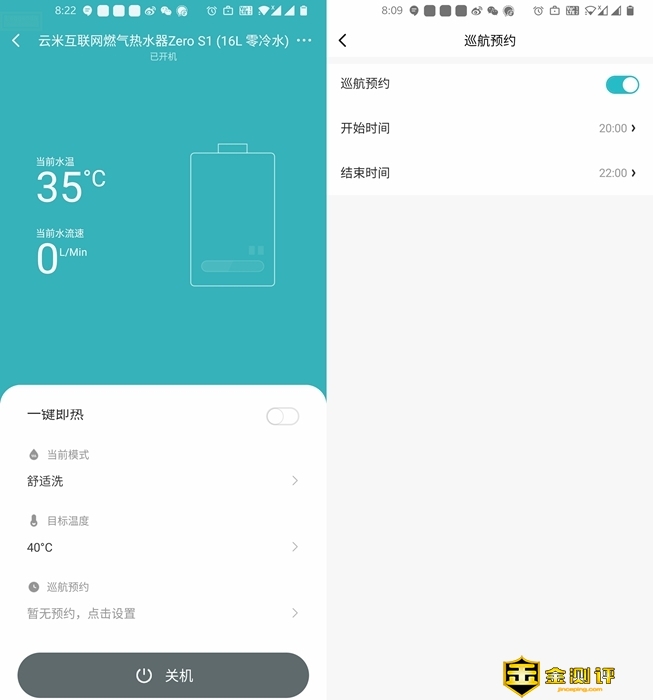Set the 结束时间 of 22:00
Screen dimensions: 653x700
489,173
